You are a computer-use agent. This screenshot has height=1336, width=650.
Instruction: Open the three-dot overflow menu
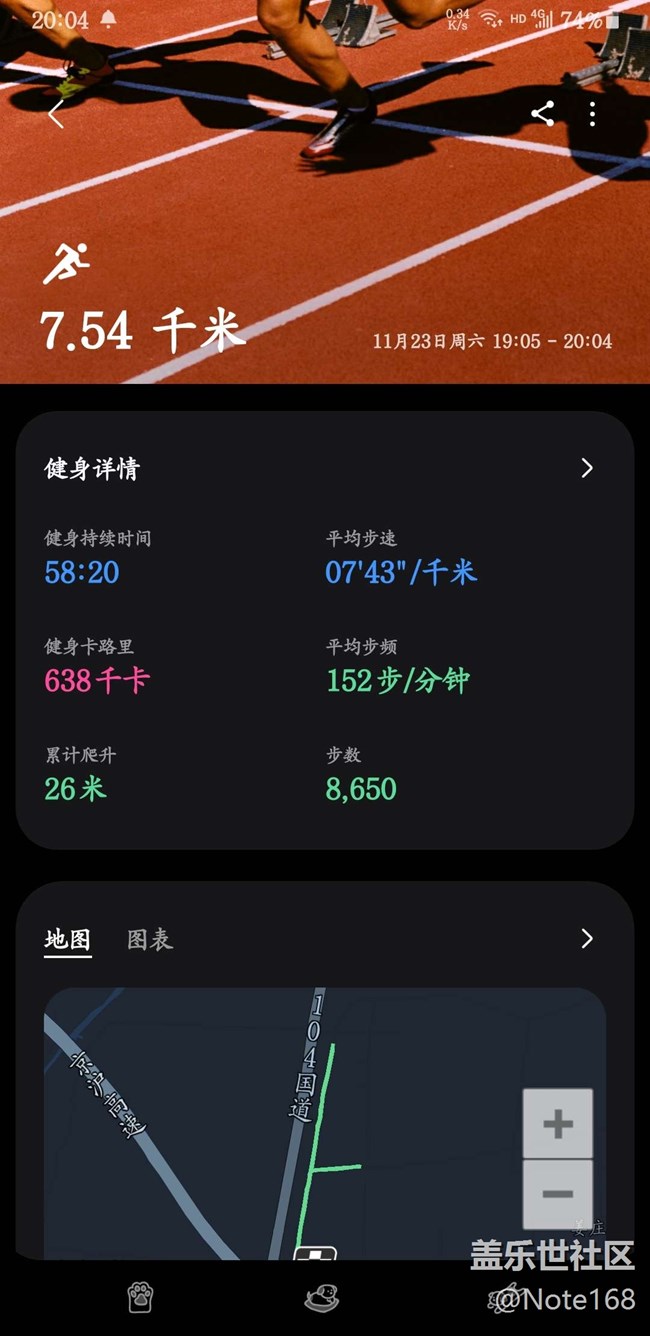click(x=593, y=114)
